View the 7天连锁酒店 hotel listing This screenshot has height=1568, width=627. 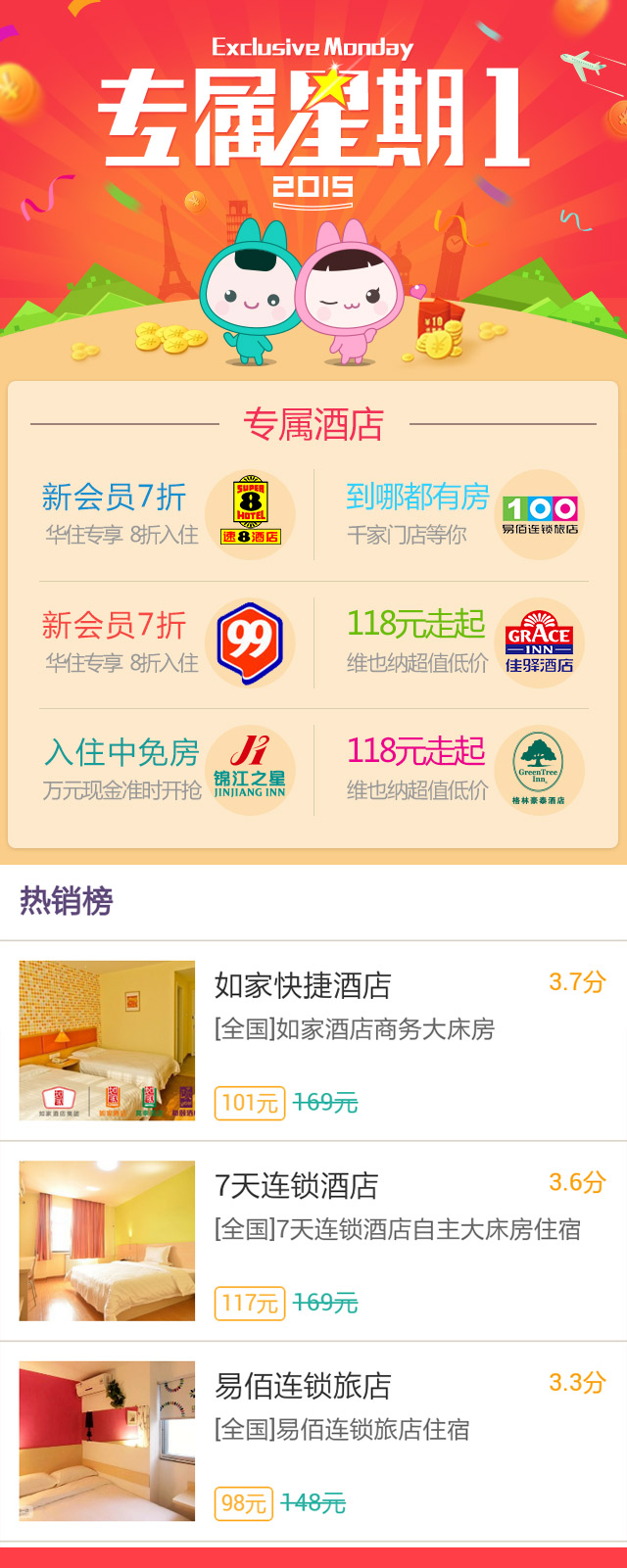click(x=313, y=1241)
